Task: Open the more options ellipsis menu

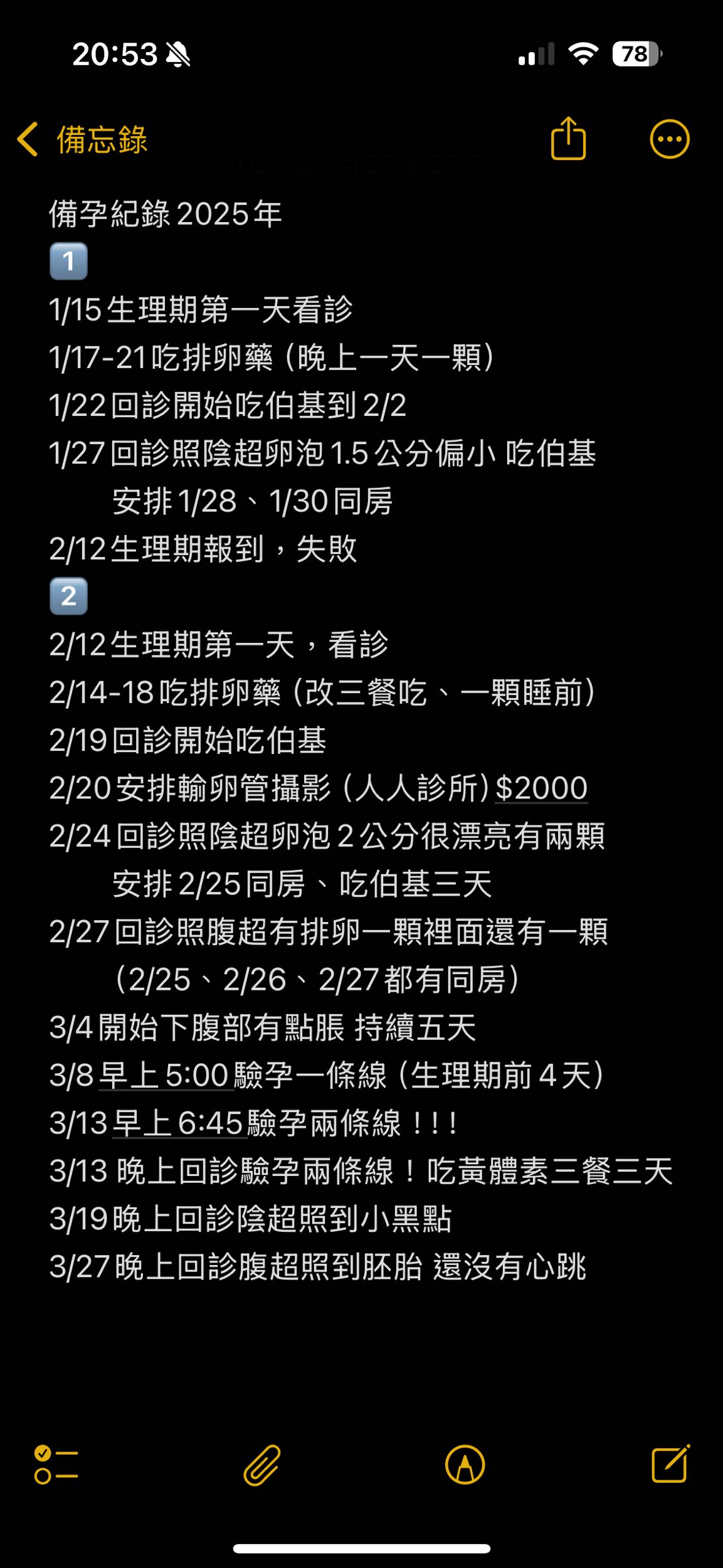Action: (669, 139)
